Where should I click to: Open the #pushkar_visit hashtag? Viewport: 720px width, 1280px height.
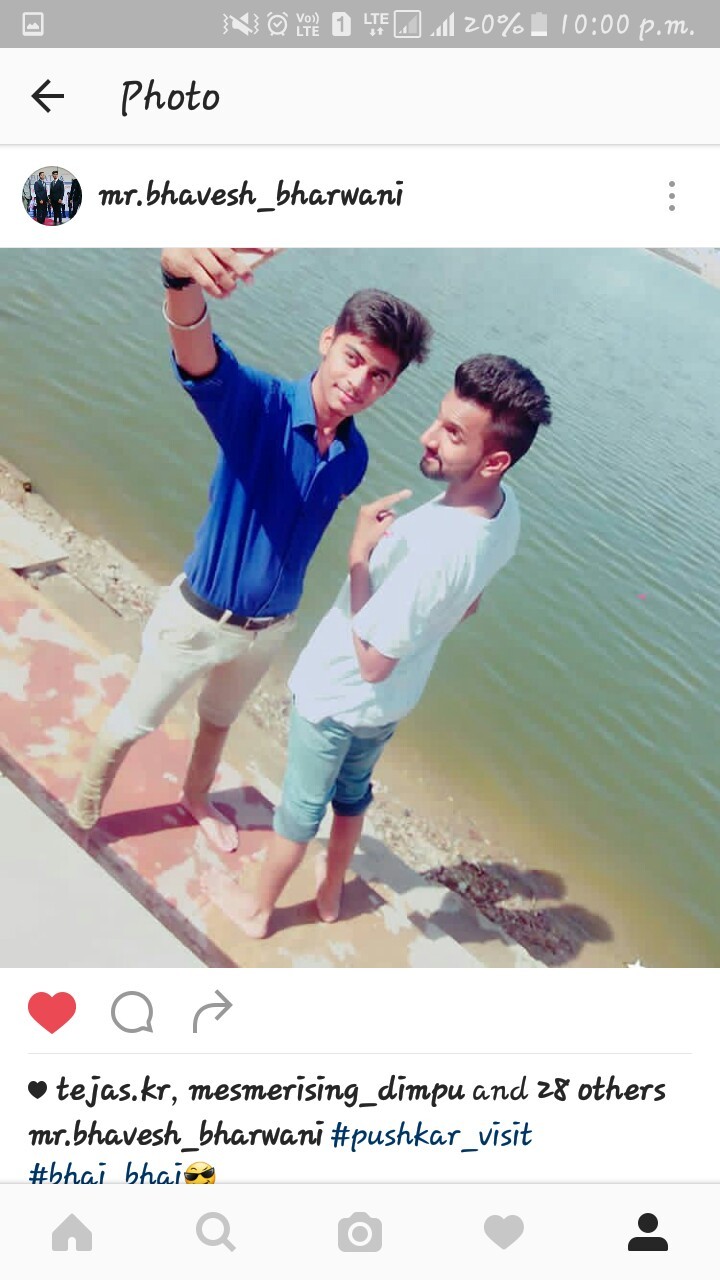coord(431,1135)
